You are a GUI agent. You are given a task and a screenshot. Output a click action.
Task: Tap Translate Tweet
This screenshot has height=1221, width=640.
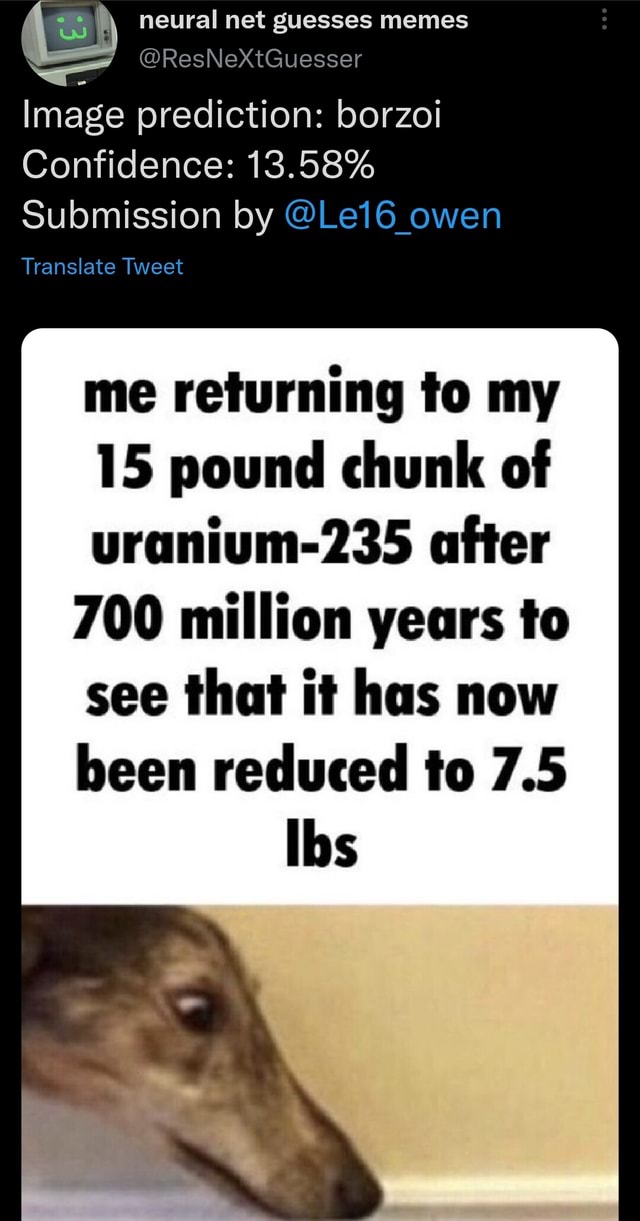pos(102,266)
